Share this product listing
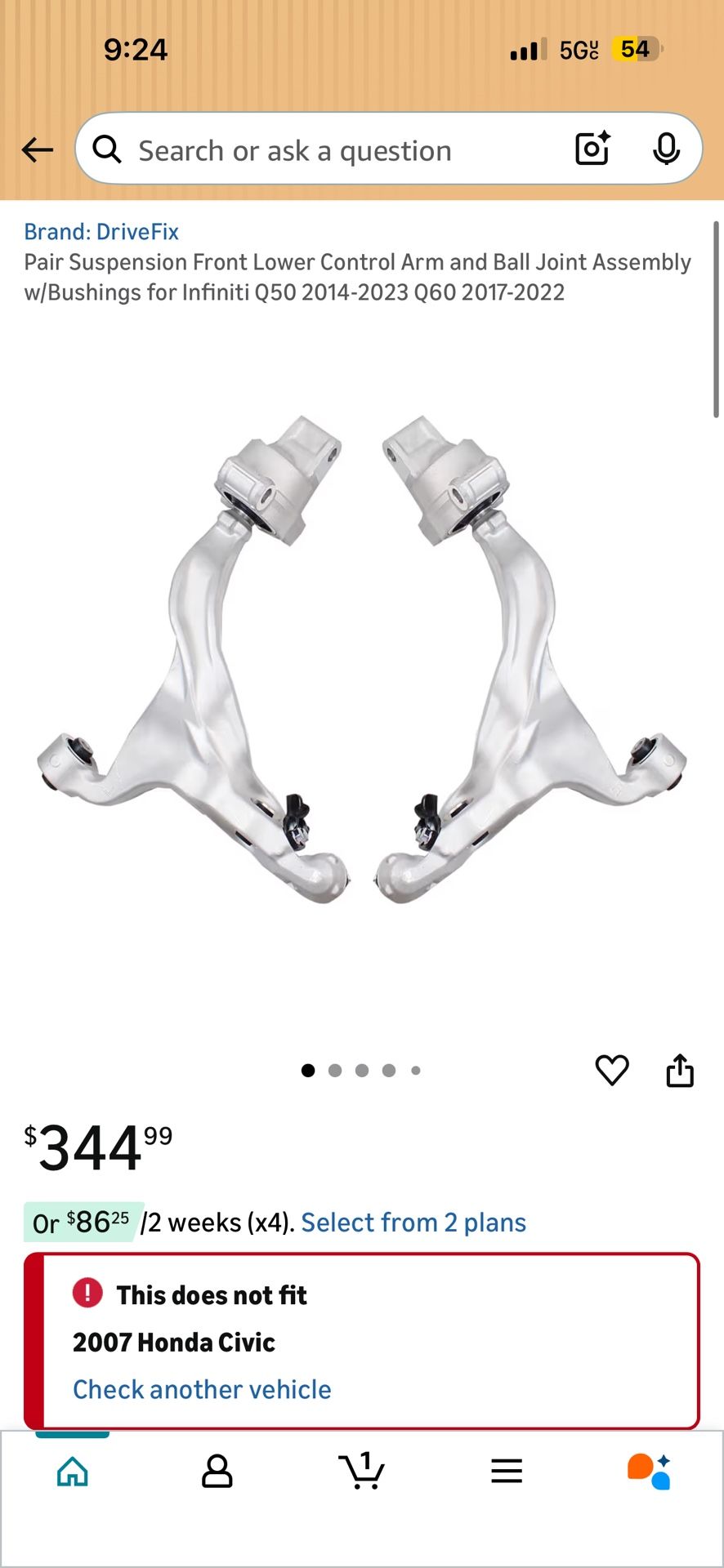This screenshot has height=1568, width=724. click(x=680, y=1070)
